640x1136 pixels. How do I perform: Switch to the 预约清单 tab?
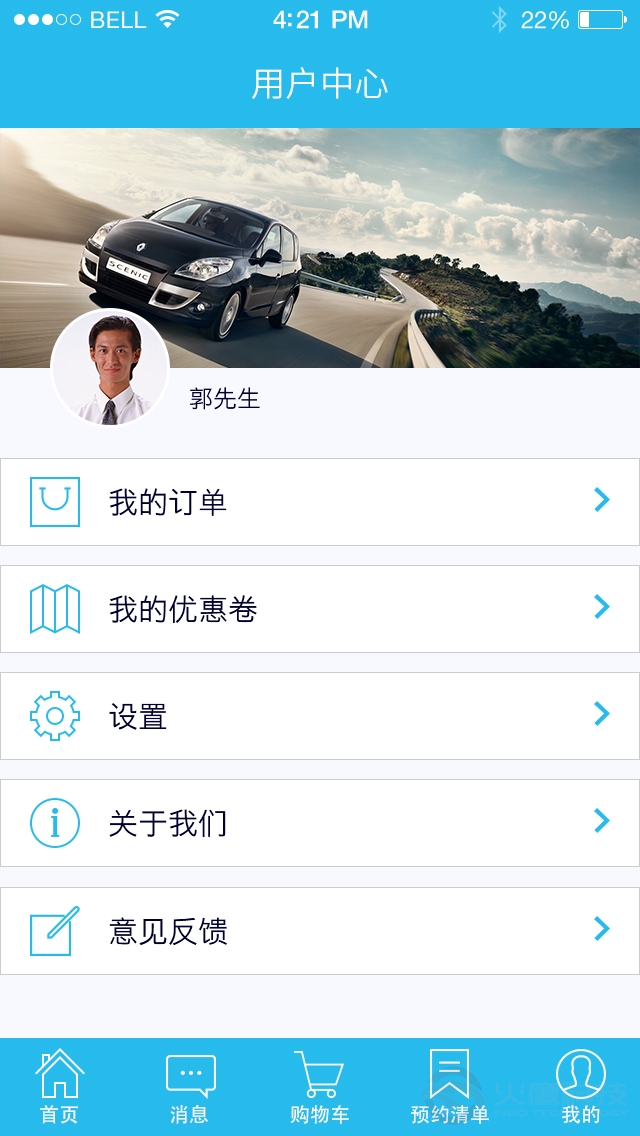449,1087
